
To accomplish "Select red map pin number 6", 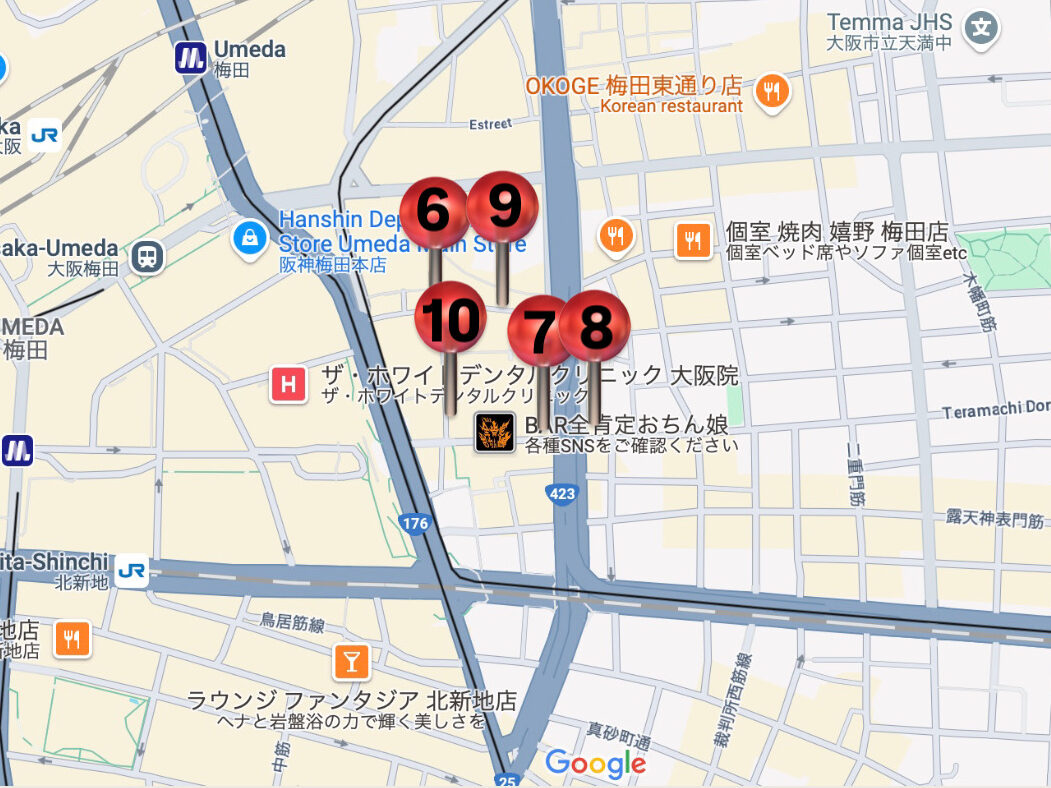I will tap(433, 211).
